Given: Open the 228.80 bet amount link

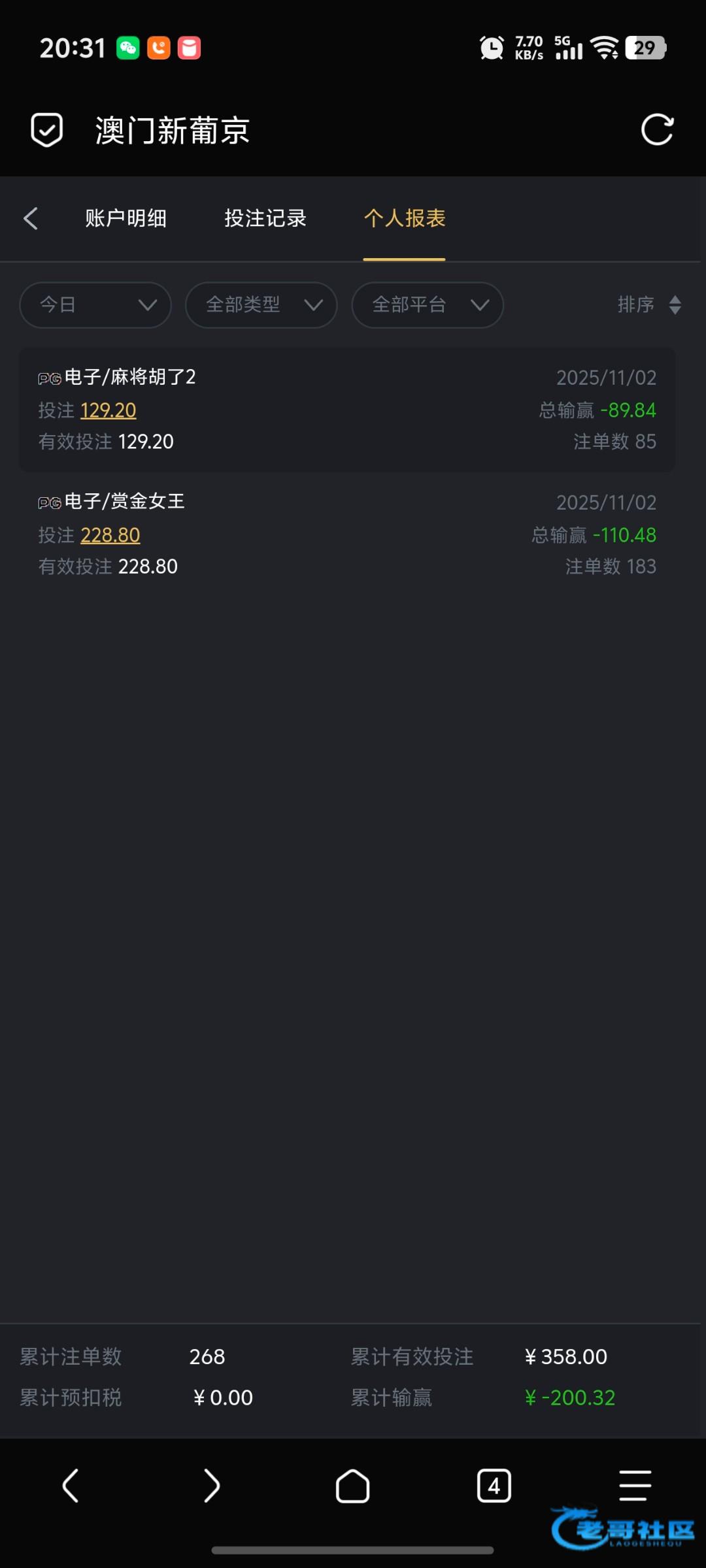Looking at the screenshot, I should click(110, 535).
